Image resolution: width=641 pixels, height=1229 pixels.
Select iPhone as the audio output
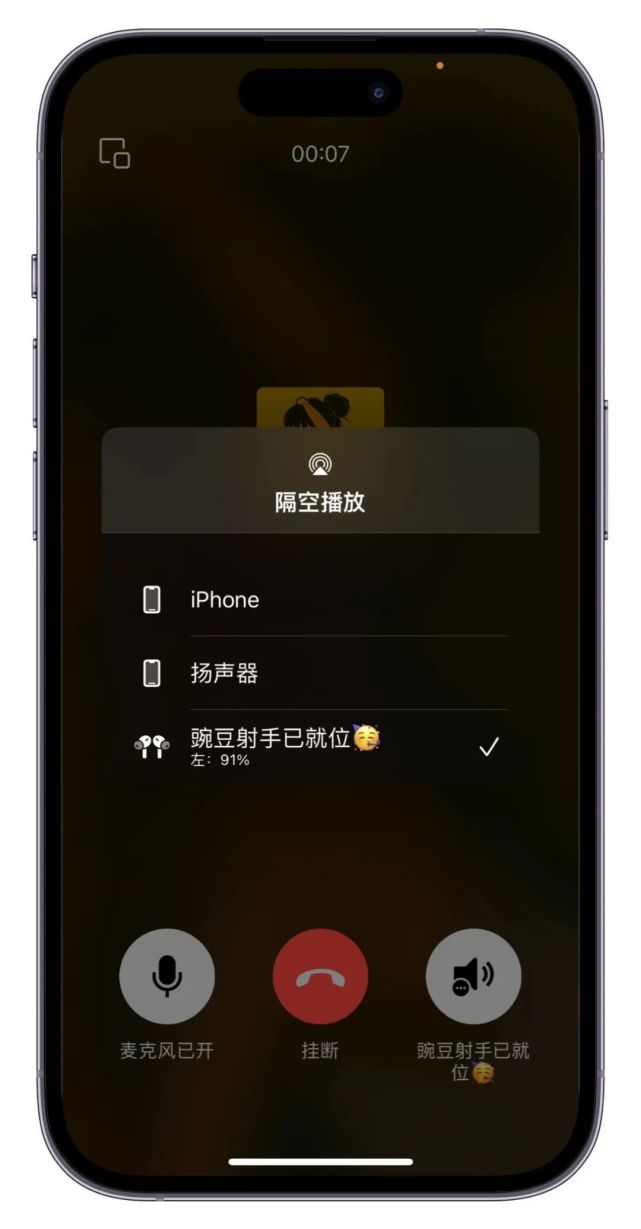320,600
